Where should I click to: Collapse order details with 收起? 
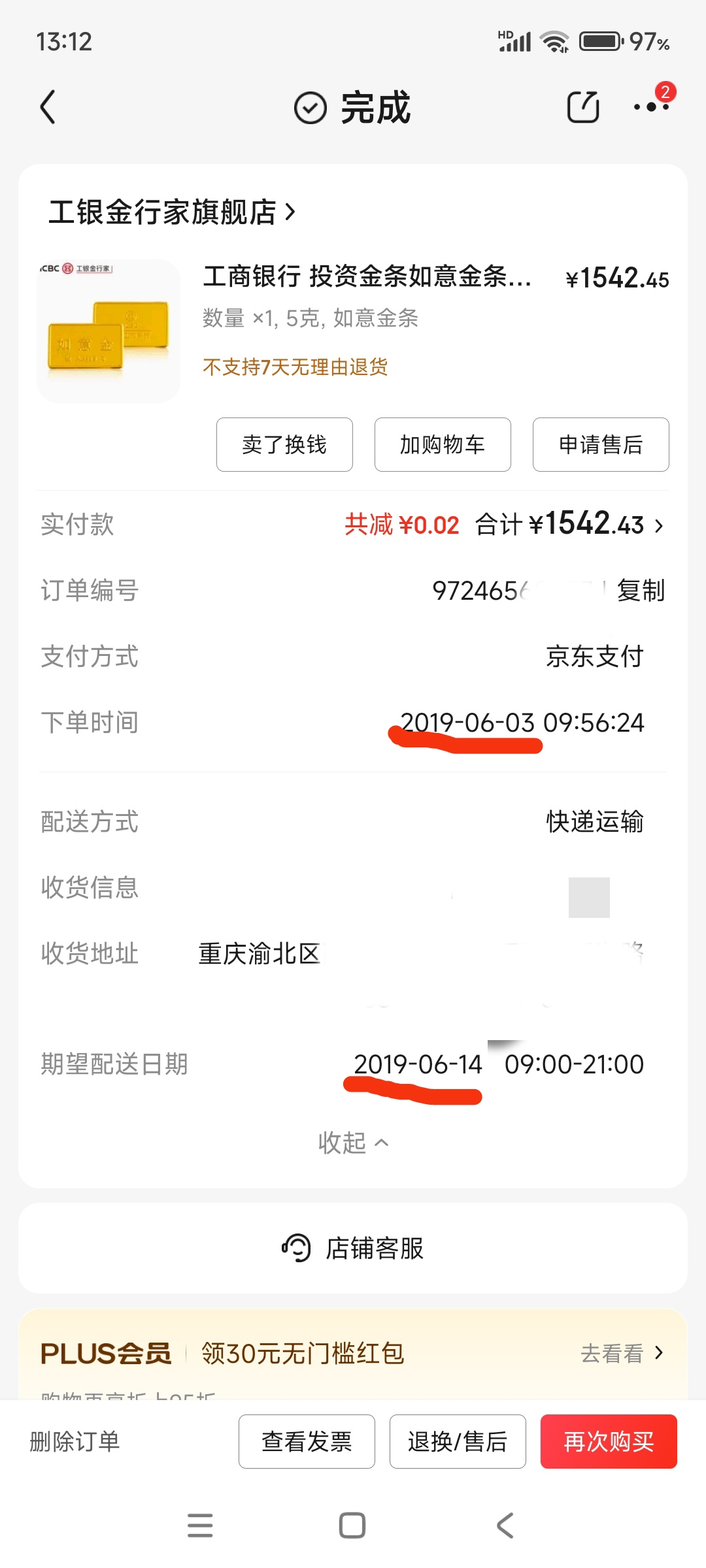(x=353, y=1143)
